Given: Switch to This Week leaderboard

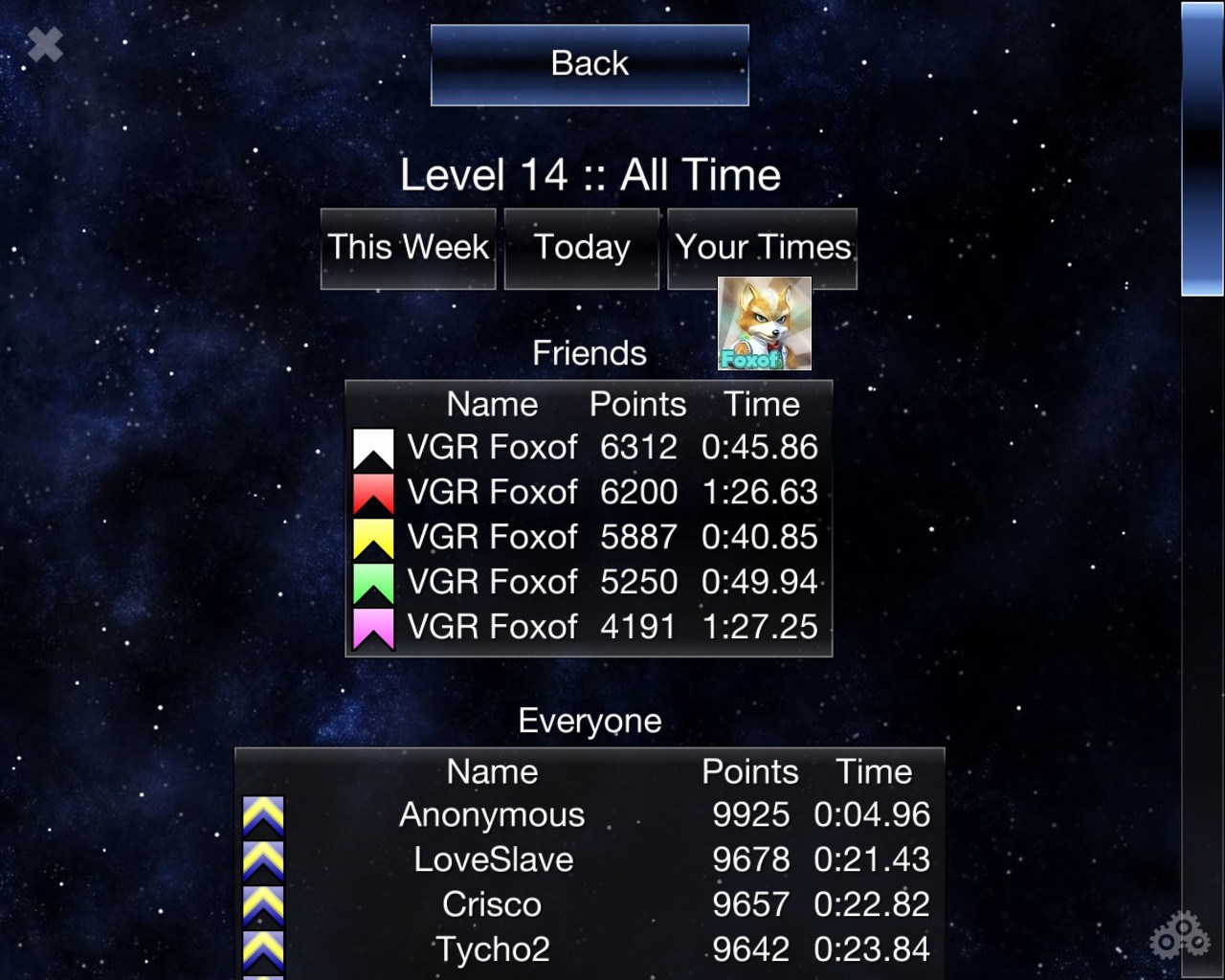Looking at the screenshot, I should [x=409, y=248].
